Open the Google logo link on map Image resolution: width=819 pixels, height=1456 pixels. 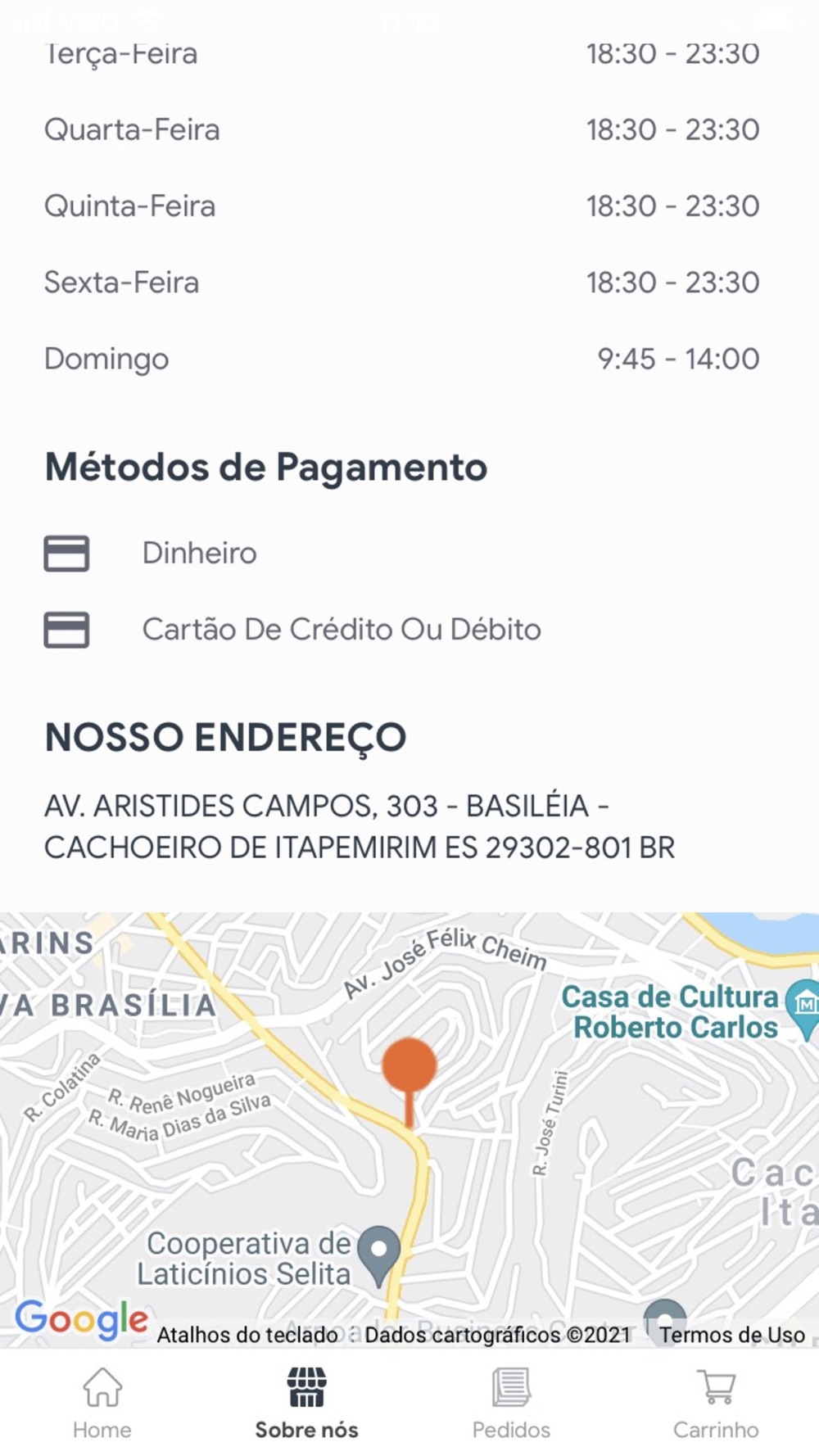point(81,1319)
